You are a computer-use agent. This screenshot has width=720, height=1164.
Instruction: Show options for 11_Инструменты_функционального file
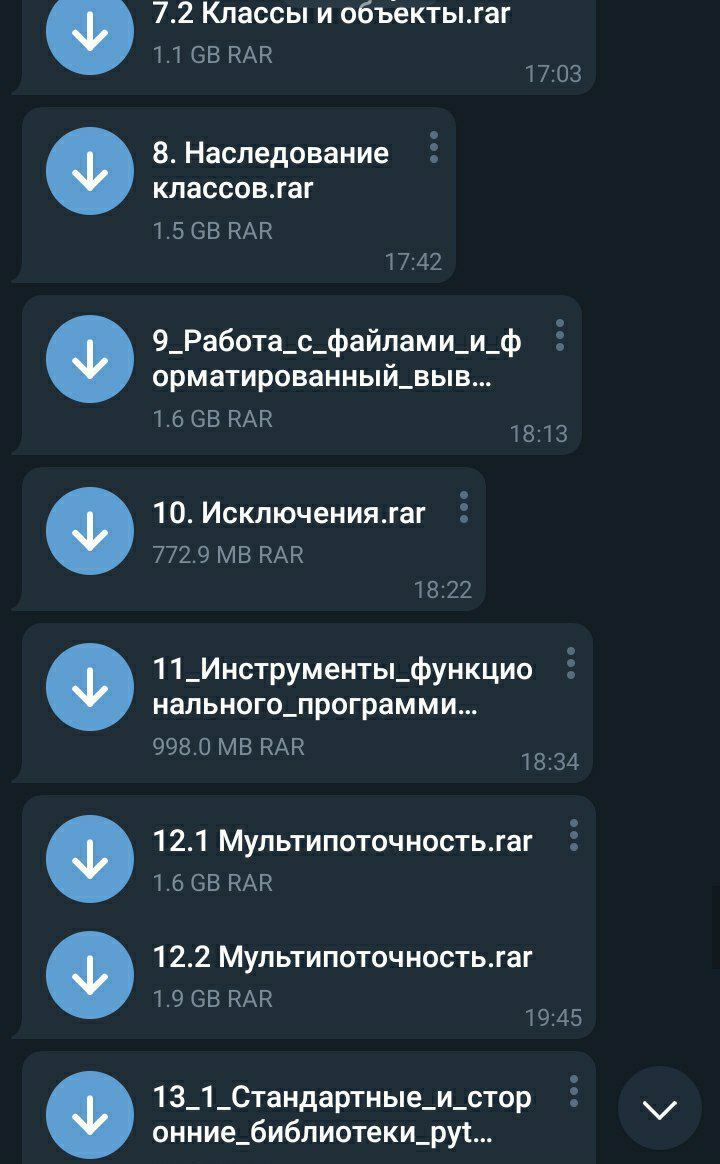[x=570, y=663]
